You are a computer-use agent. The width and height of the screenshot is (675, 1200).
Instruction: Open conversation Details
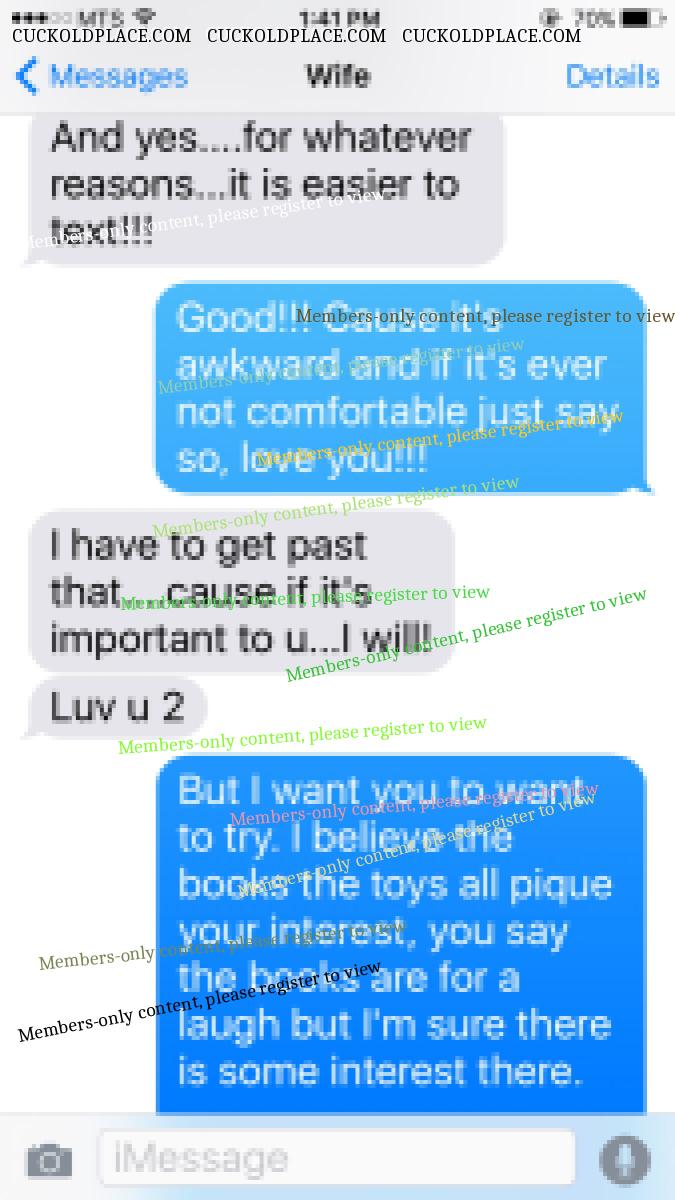[x=612, y=76]
